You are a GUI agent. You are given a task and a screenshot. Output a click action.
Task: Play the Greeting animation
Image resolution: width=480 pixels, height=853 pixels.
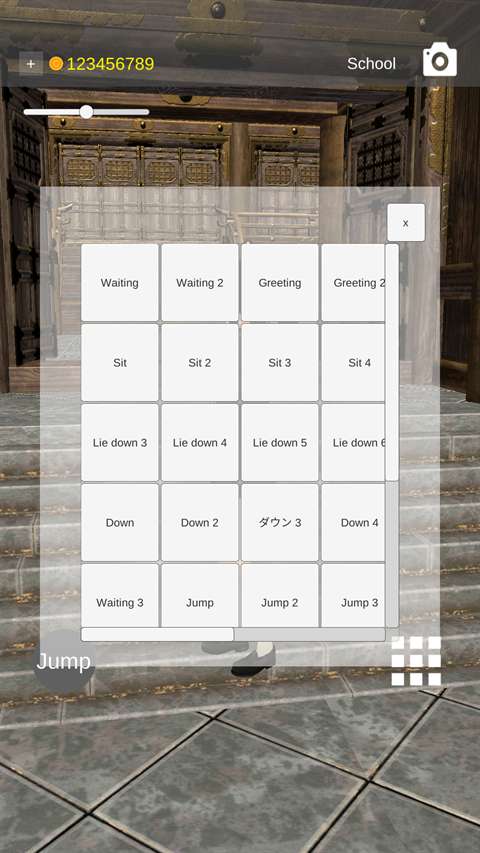pyautogui.click(x=280, y=282)
